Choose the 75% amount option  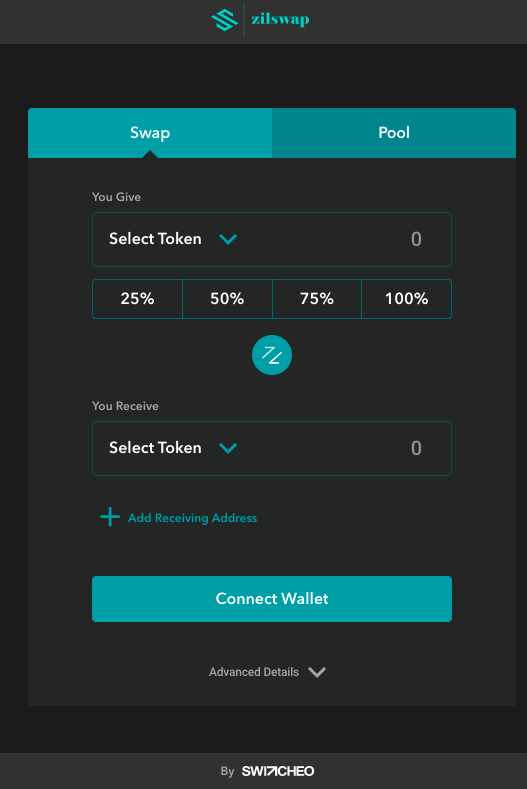click(317, 299)
